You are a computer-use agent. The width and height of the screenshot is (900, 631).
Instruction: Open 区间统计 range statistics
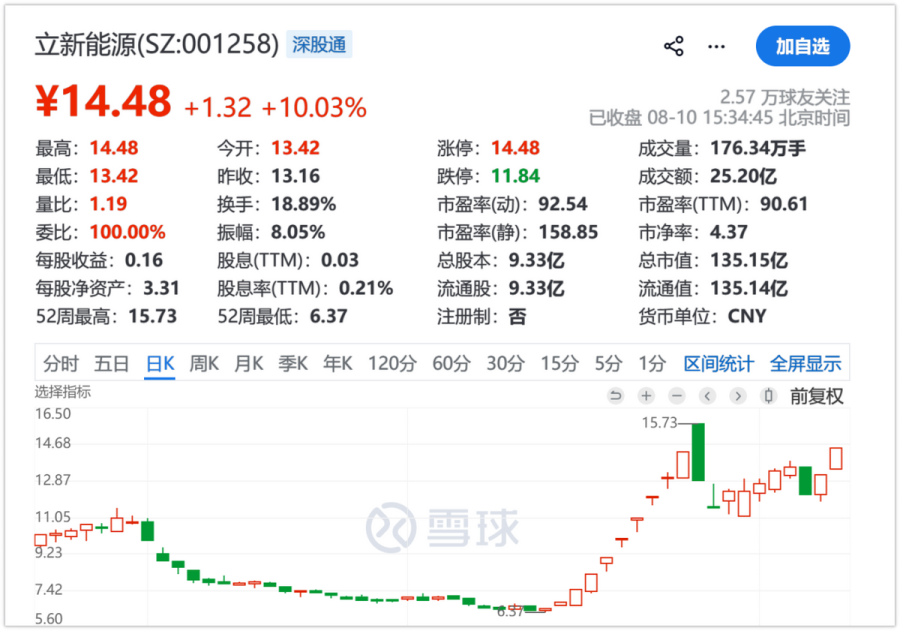[x=718, y=363]
